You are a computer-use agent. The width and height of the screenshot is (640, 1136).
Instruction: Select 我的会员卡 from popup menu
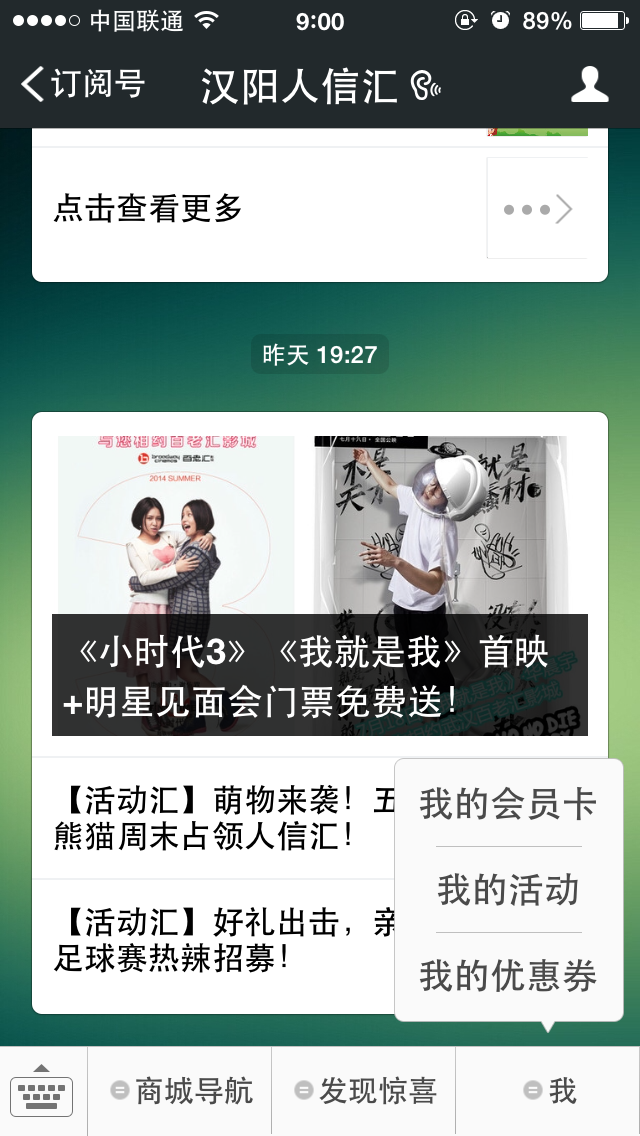point(508,804)
